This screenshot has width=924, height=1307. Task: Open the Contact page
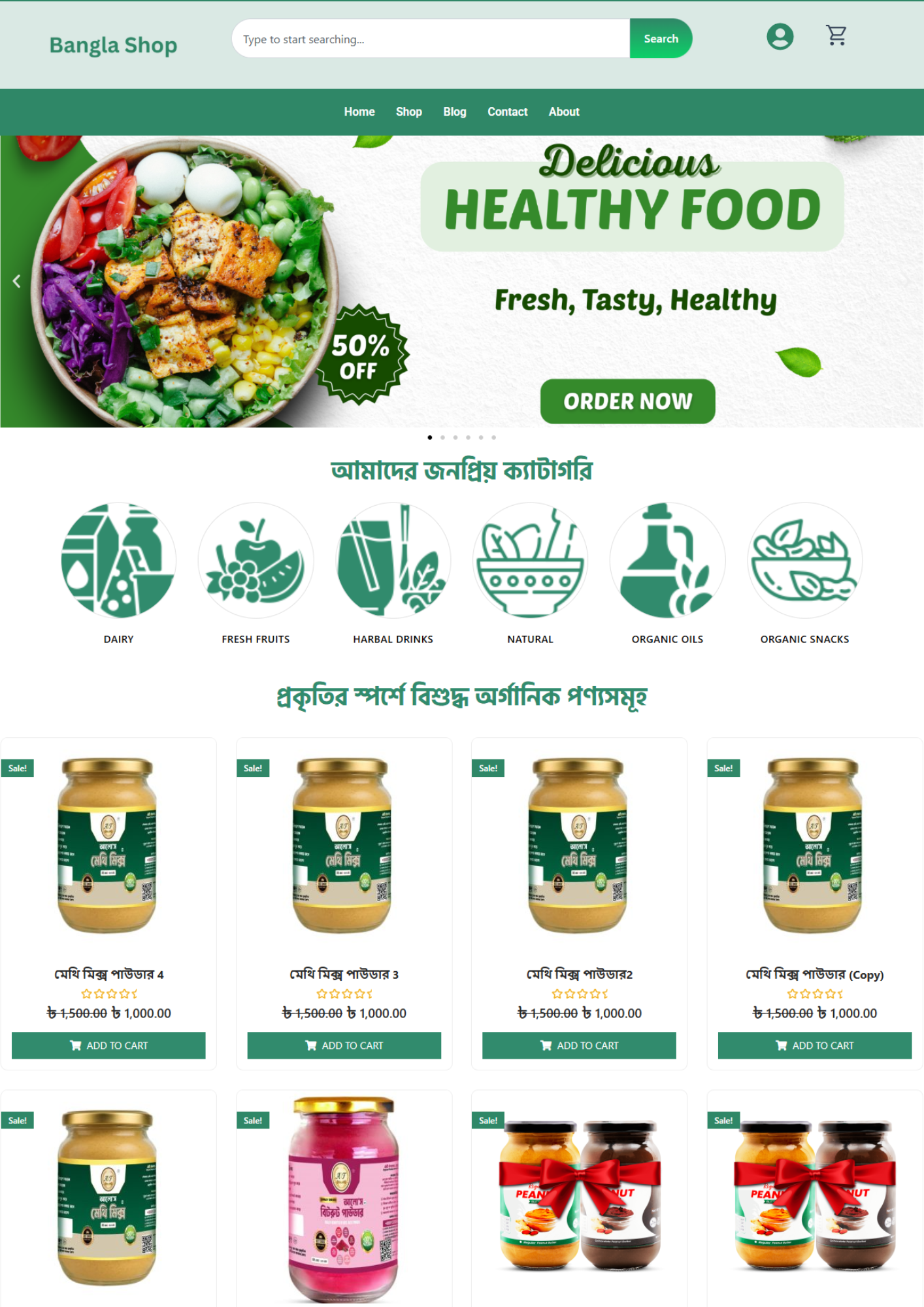[507, 112]
